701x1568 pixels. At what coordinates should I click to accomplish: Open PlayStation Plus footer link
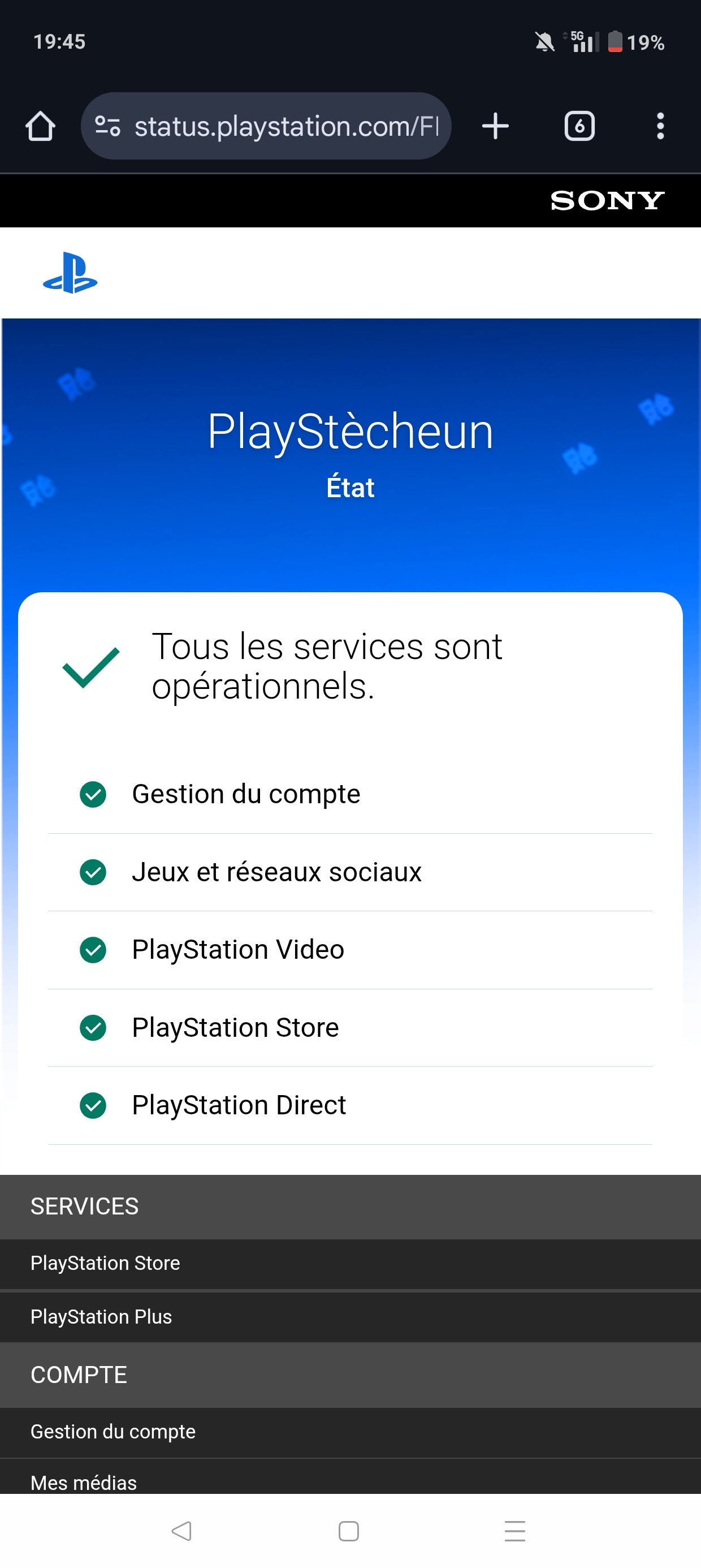click(x=101, y=1317)
